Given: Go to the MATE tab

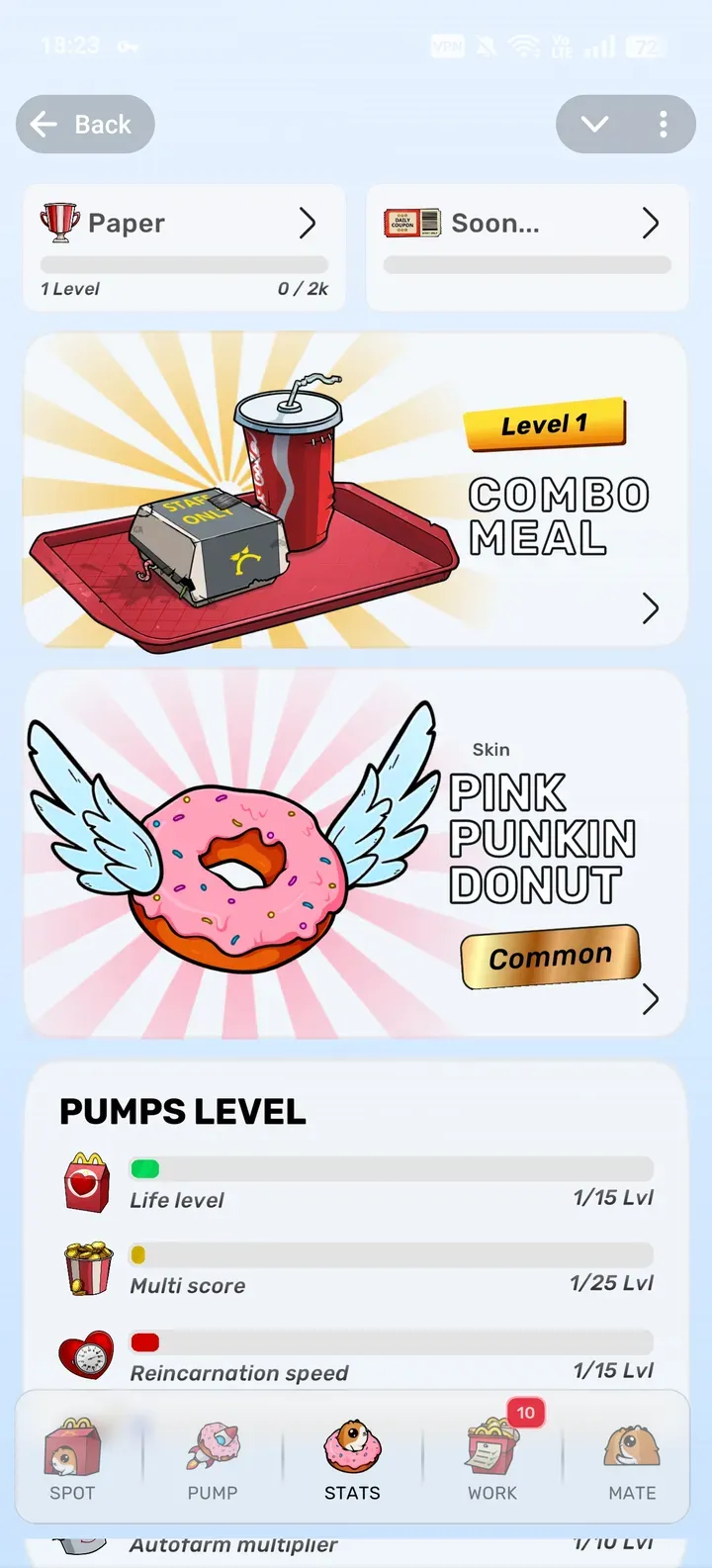Looking at the screenshot, I should [x=632, y=1459].
